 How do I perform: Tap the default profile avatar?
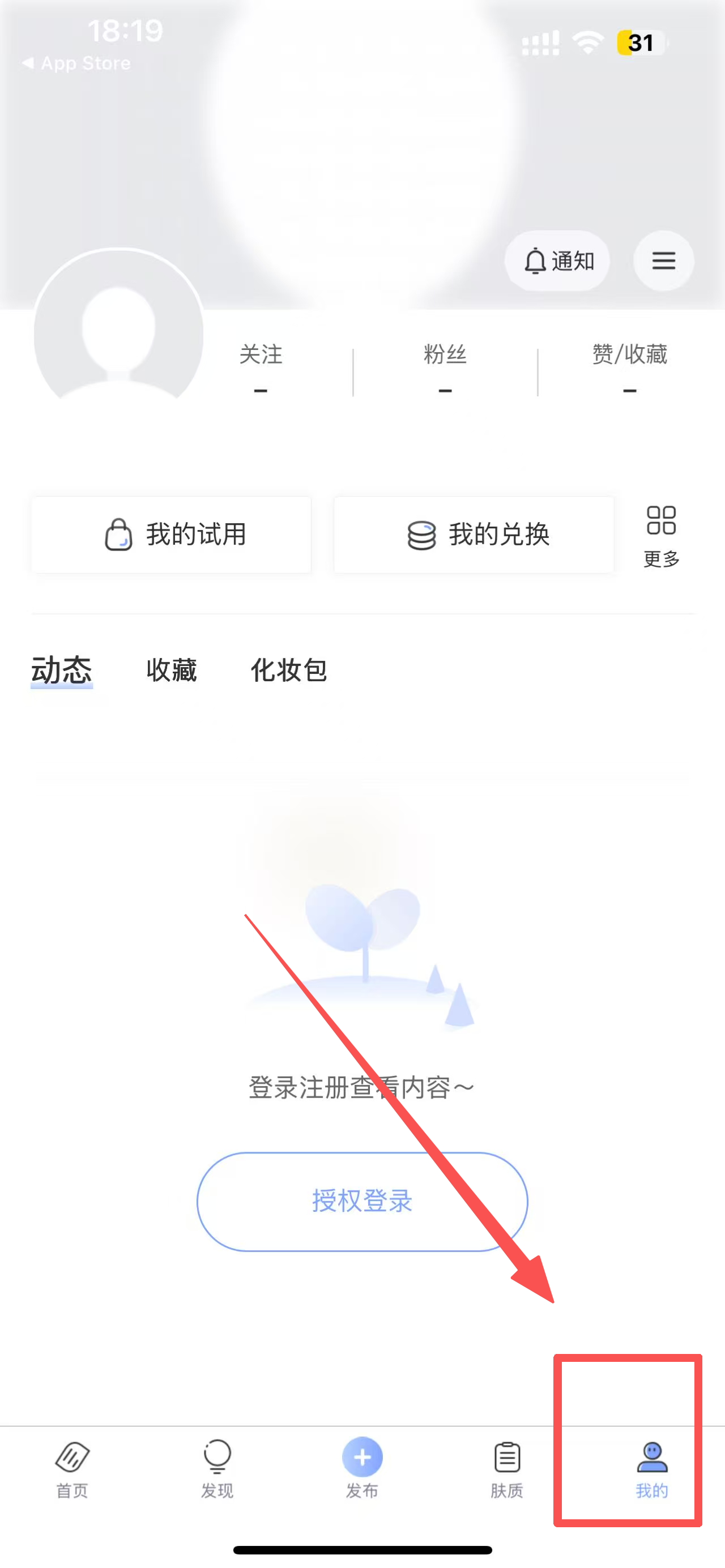tap(119, 333)
